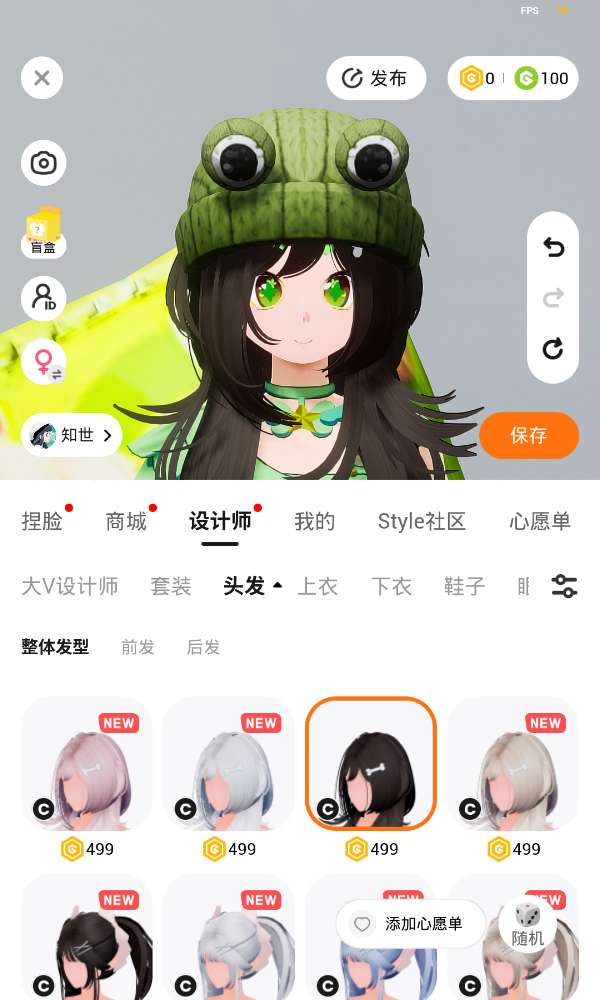This screenshot has height=1000, width=600.
Task: Add to wishlist with 添加心愿单
Action: pos(411,924)
